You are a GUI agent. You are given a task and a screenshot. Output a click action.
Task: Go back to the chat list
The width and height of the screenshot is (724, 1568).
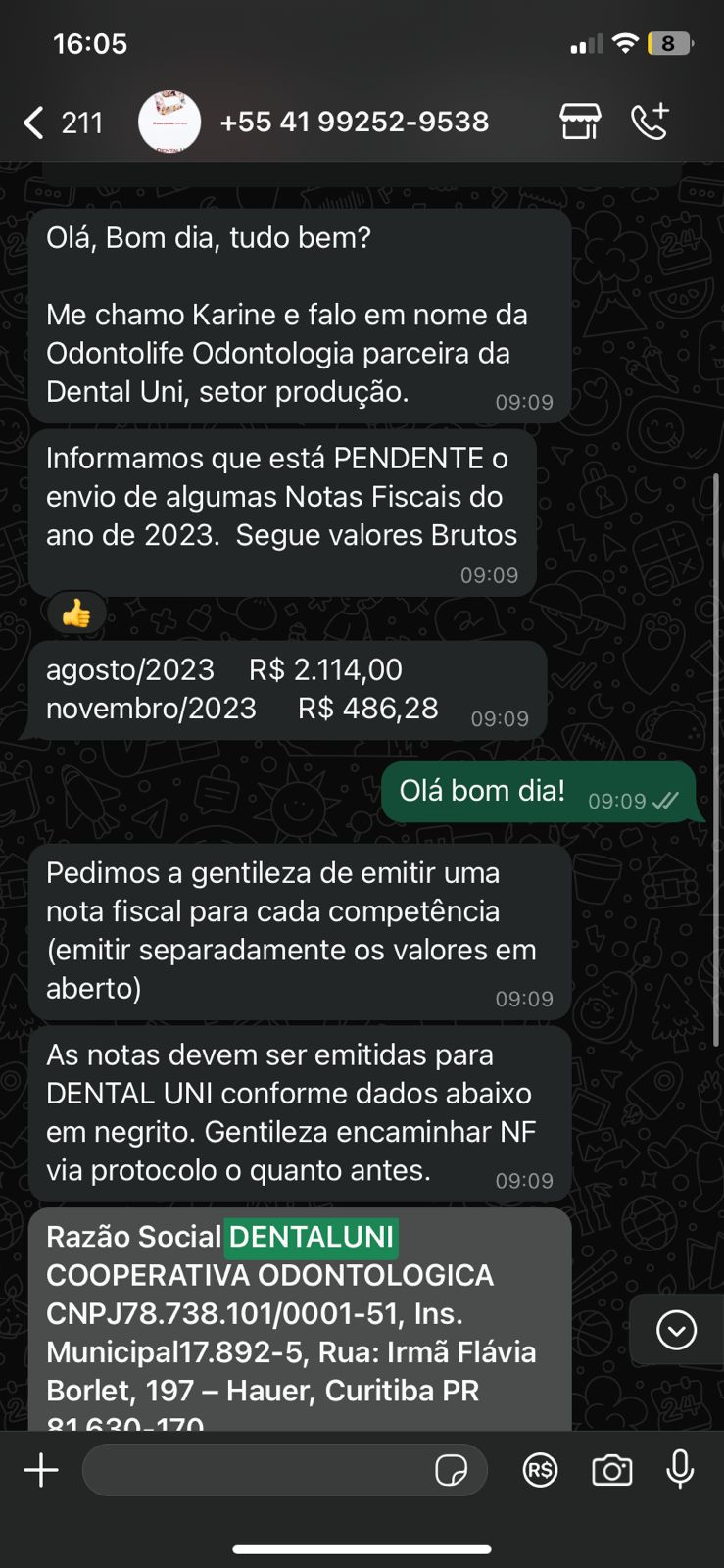click(34, 122)
